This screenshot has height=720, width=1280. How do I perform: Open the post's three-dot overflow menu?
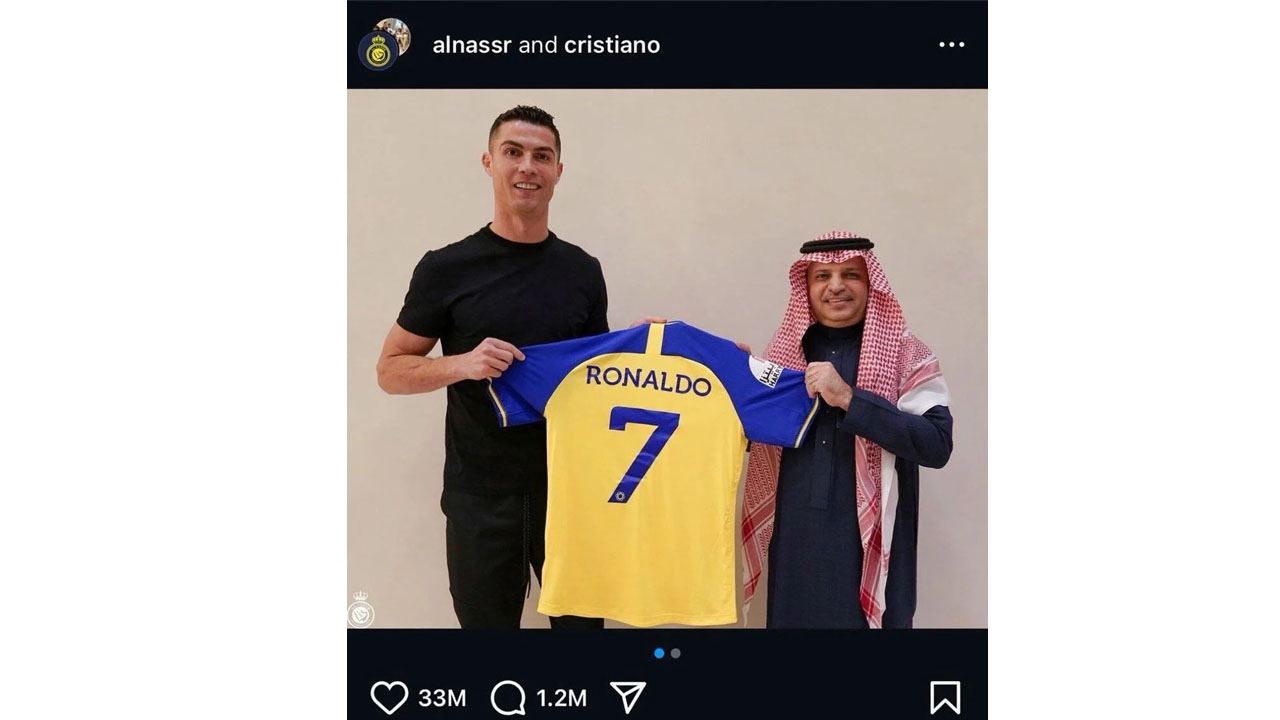(x=951, y=45)
